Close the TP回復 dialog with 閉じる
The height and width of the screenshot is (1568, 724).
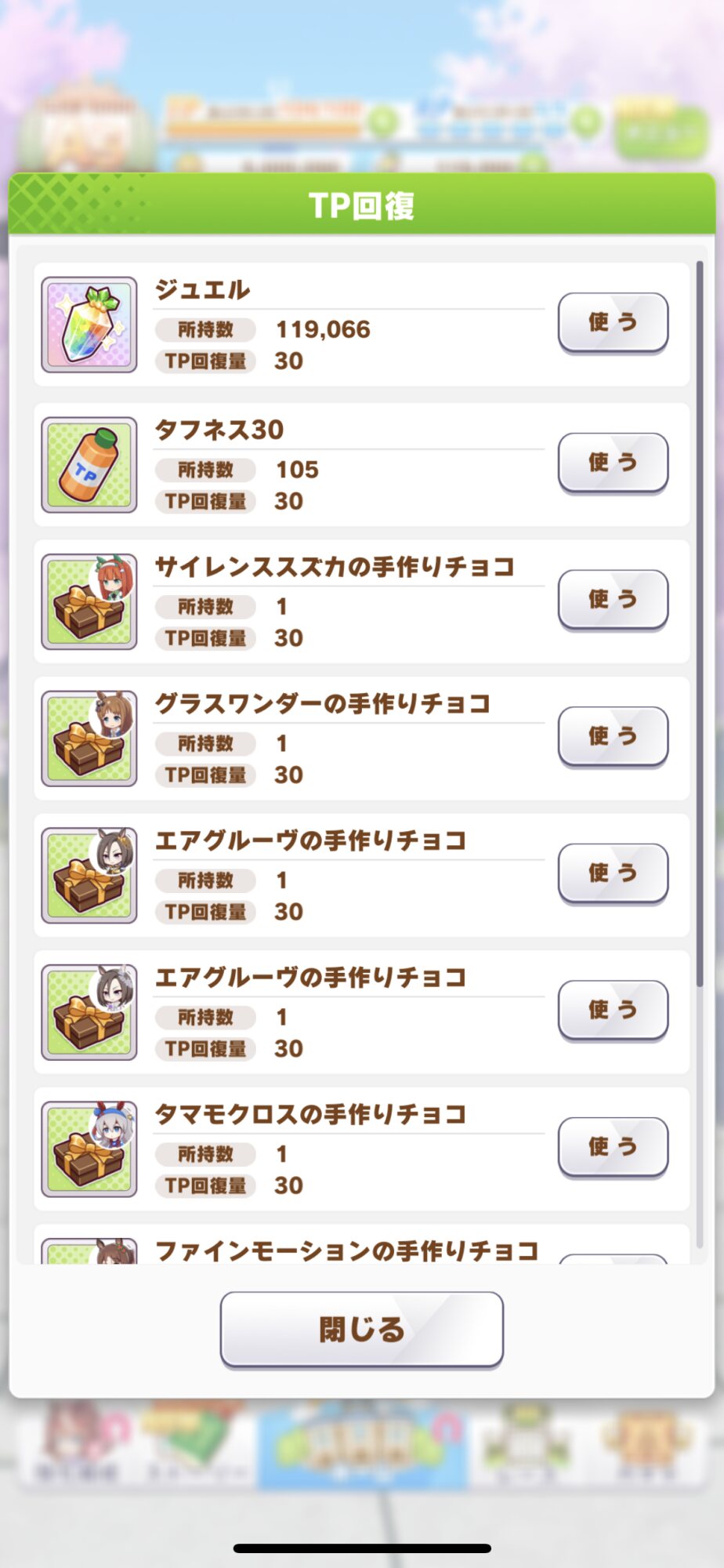tap(361, 1330)
